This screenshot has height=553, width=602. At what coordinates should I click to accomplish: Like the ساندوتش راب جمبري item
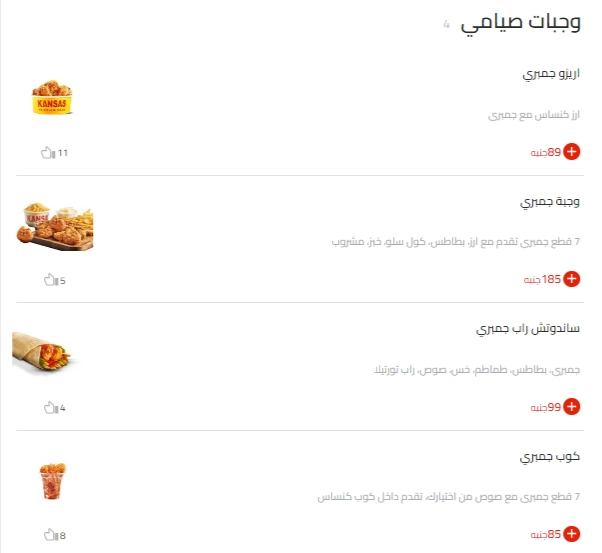pos(50,407)
